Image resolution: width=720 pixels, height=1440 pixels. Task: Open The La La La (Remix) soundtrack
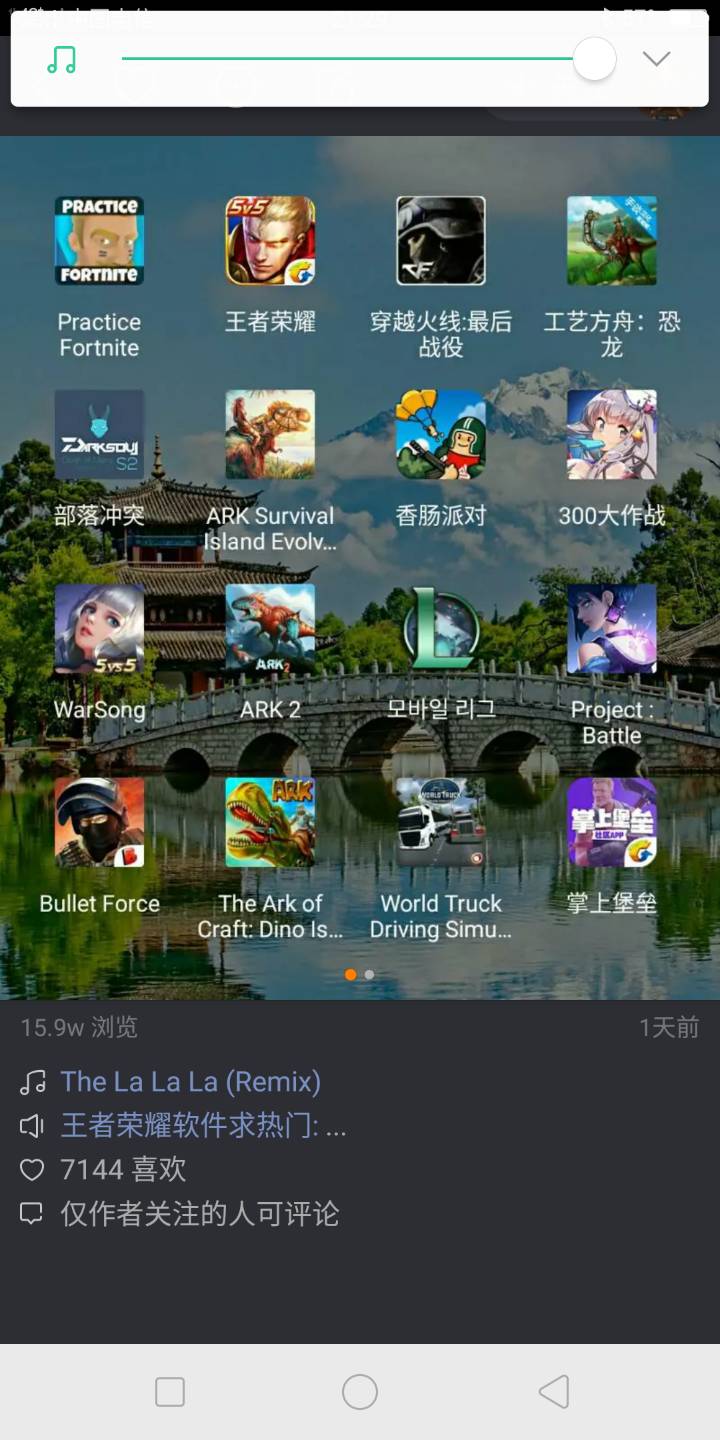click(x=190, y=1082)
